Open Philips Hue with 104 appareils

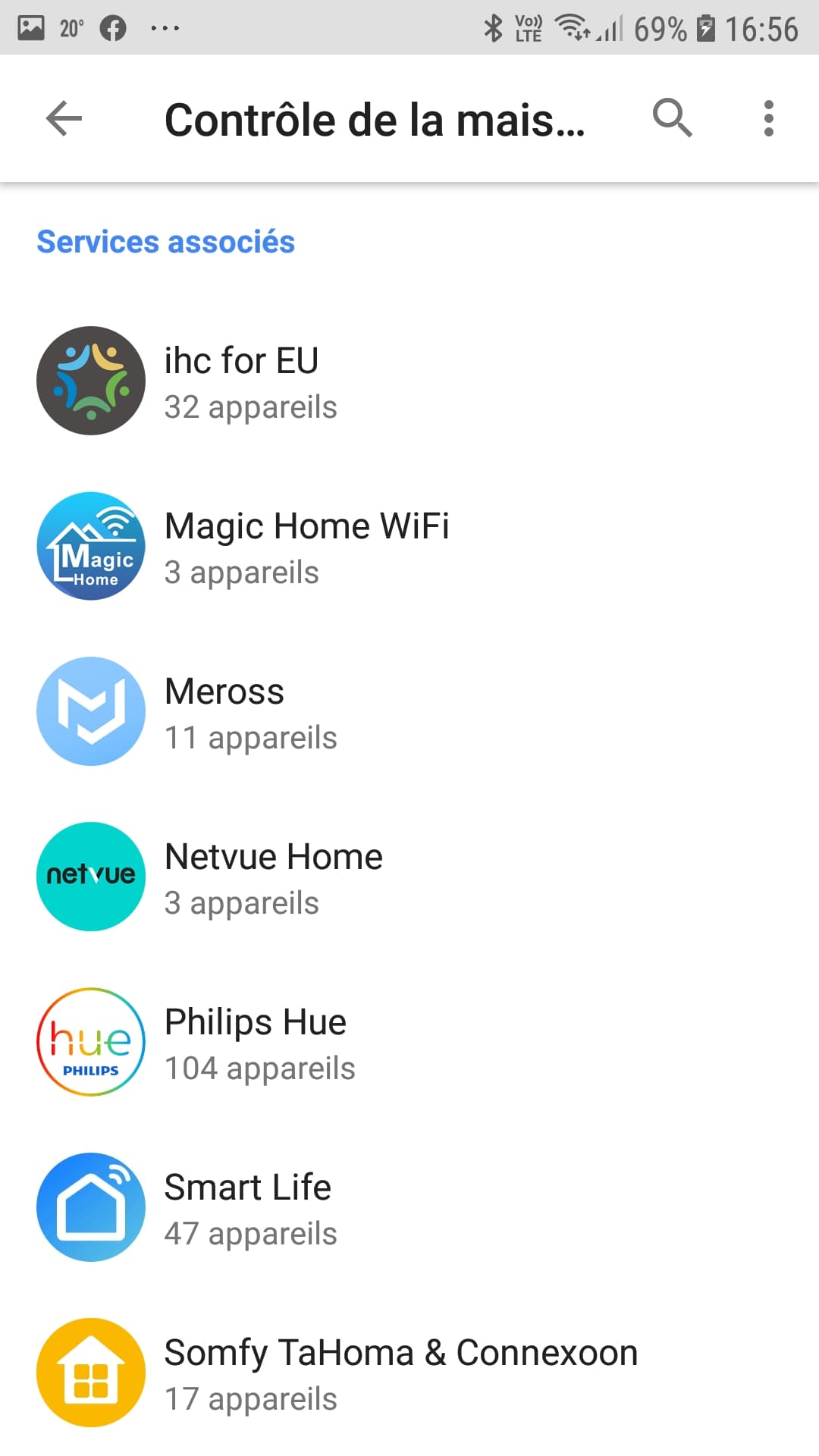point(409,1042)
